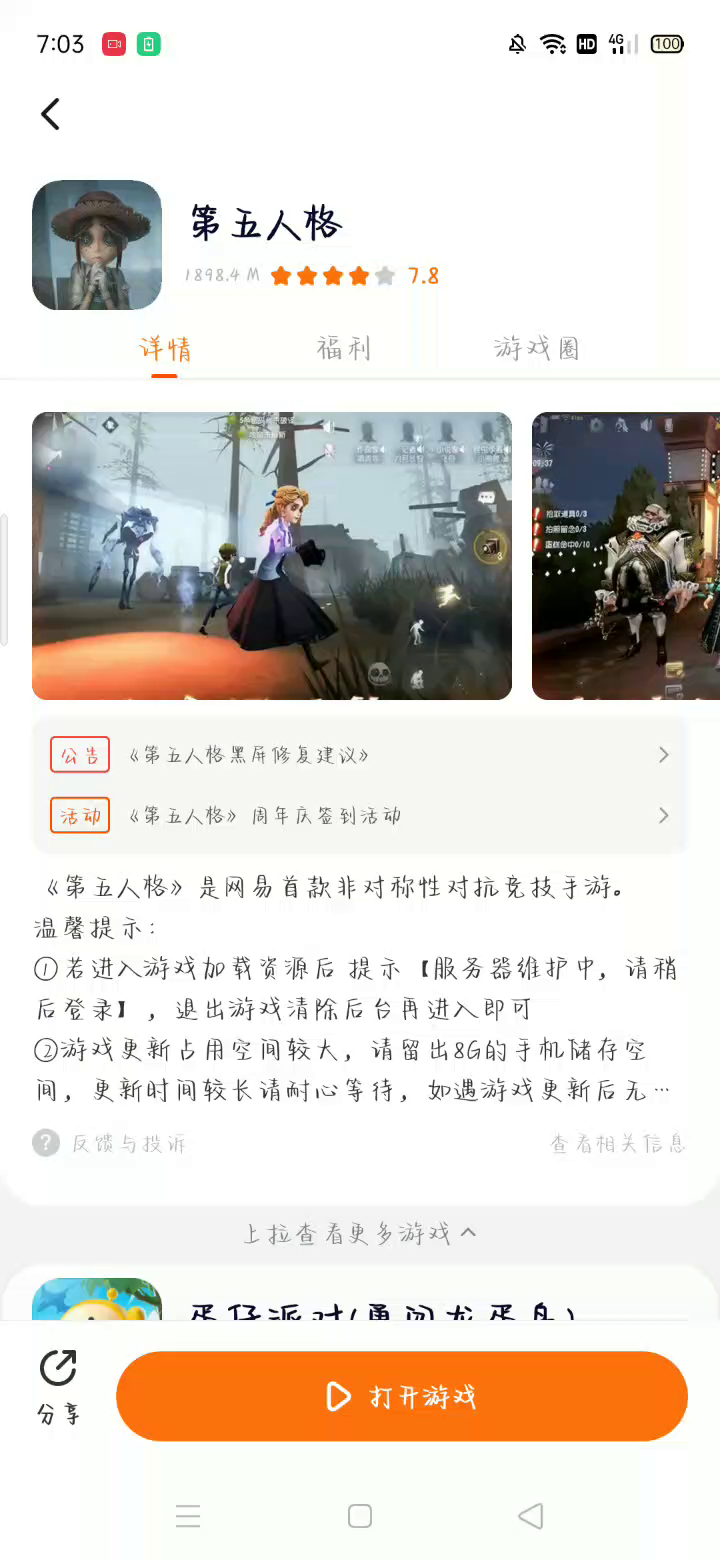
Task: Open the first gameplay screenshot
Action: pyautogui.click(x=272, y=555)
